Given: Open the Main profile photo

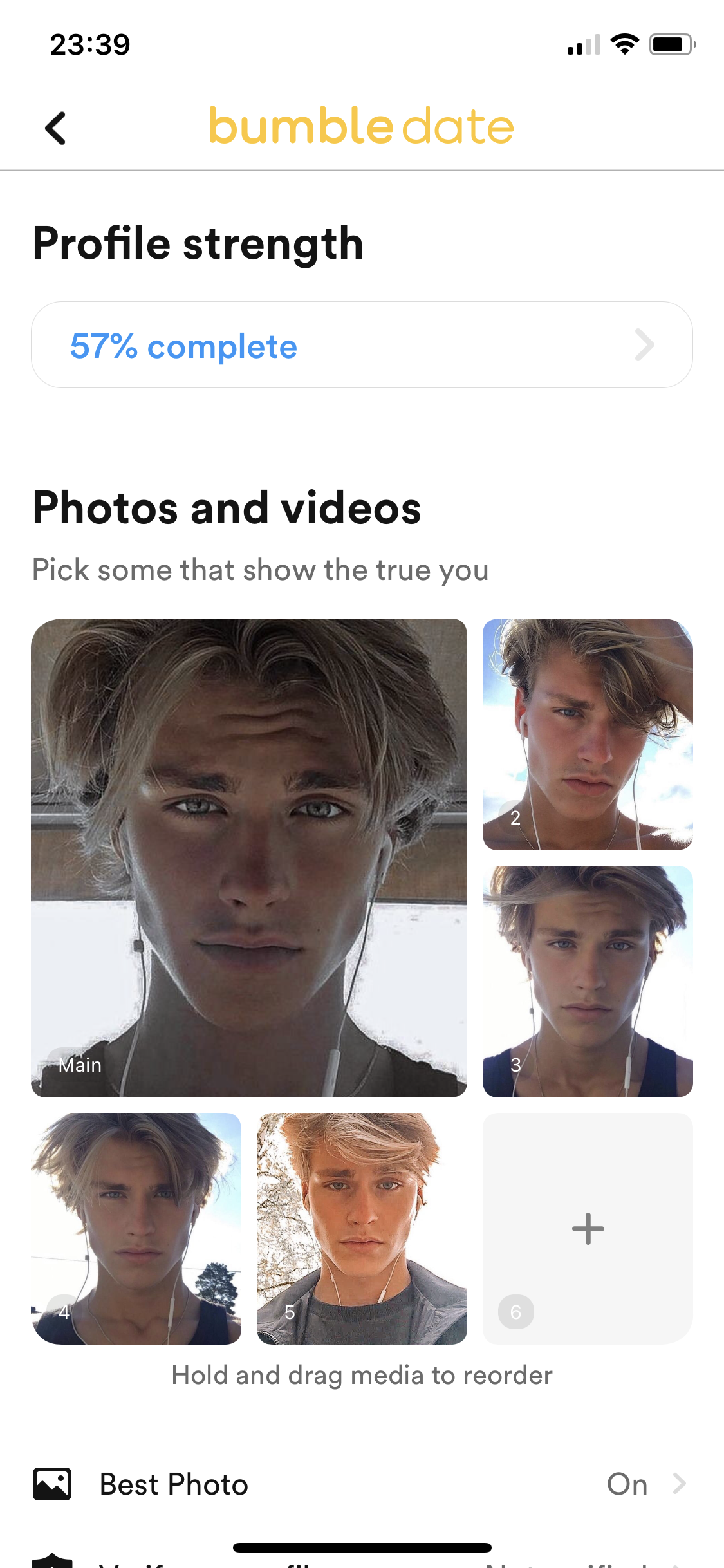Looking at the screenshot, I should pos(249,858).
